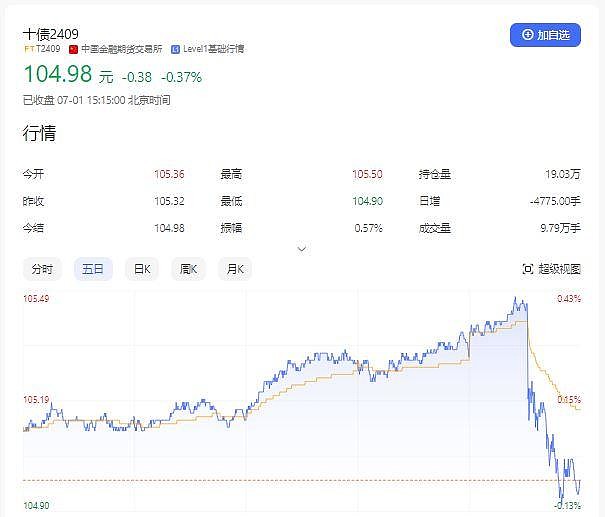Screen dimensions: 605x517
Task: Select the 五日 five-day chart tab
Action: (92, 269)
